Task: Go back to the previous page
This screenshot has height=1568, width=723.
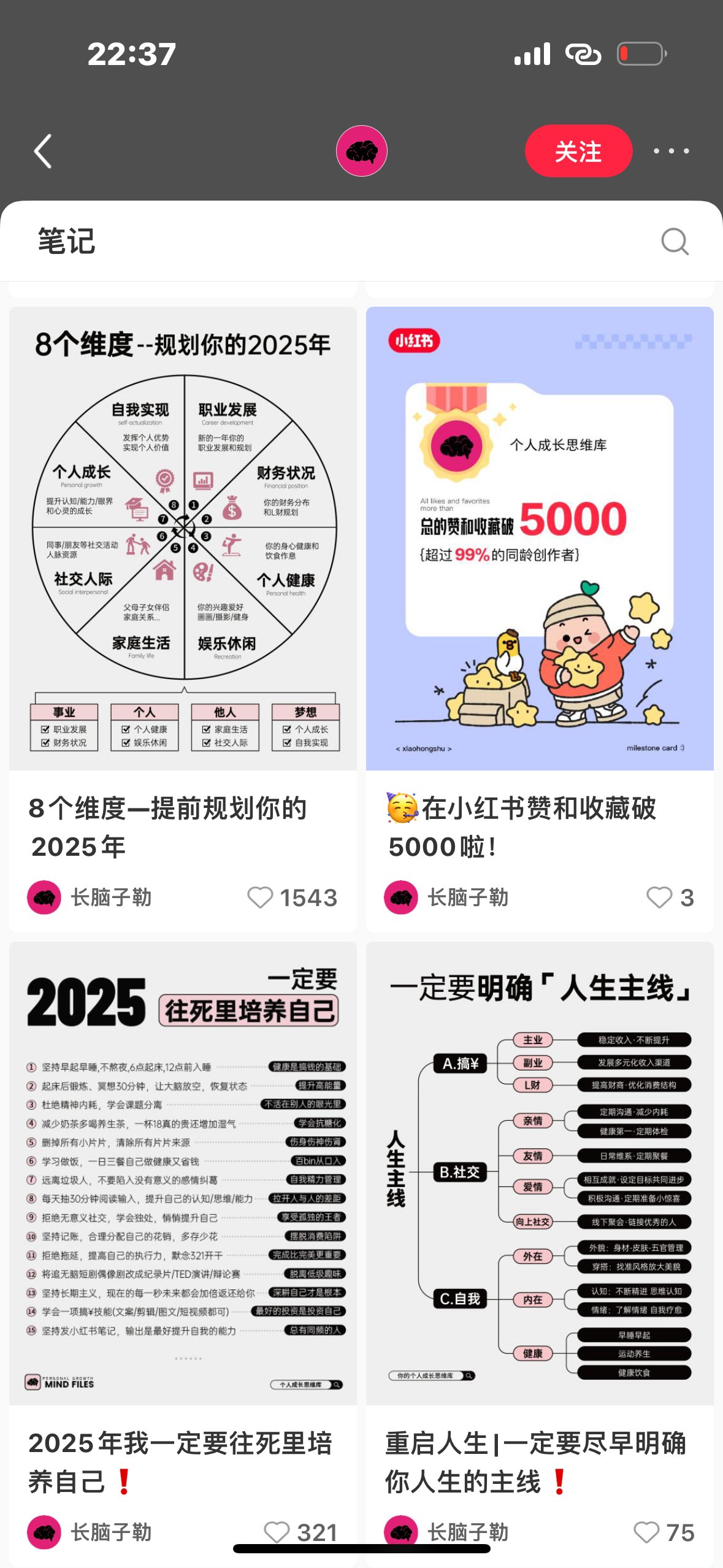Action: tap(43, 151)
